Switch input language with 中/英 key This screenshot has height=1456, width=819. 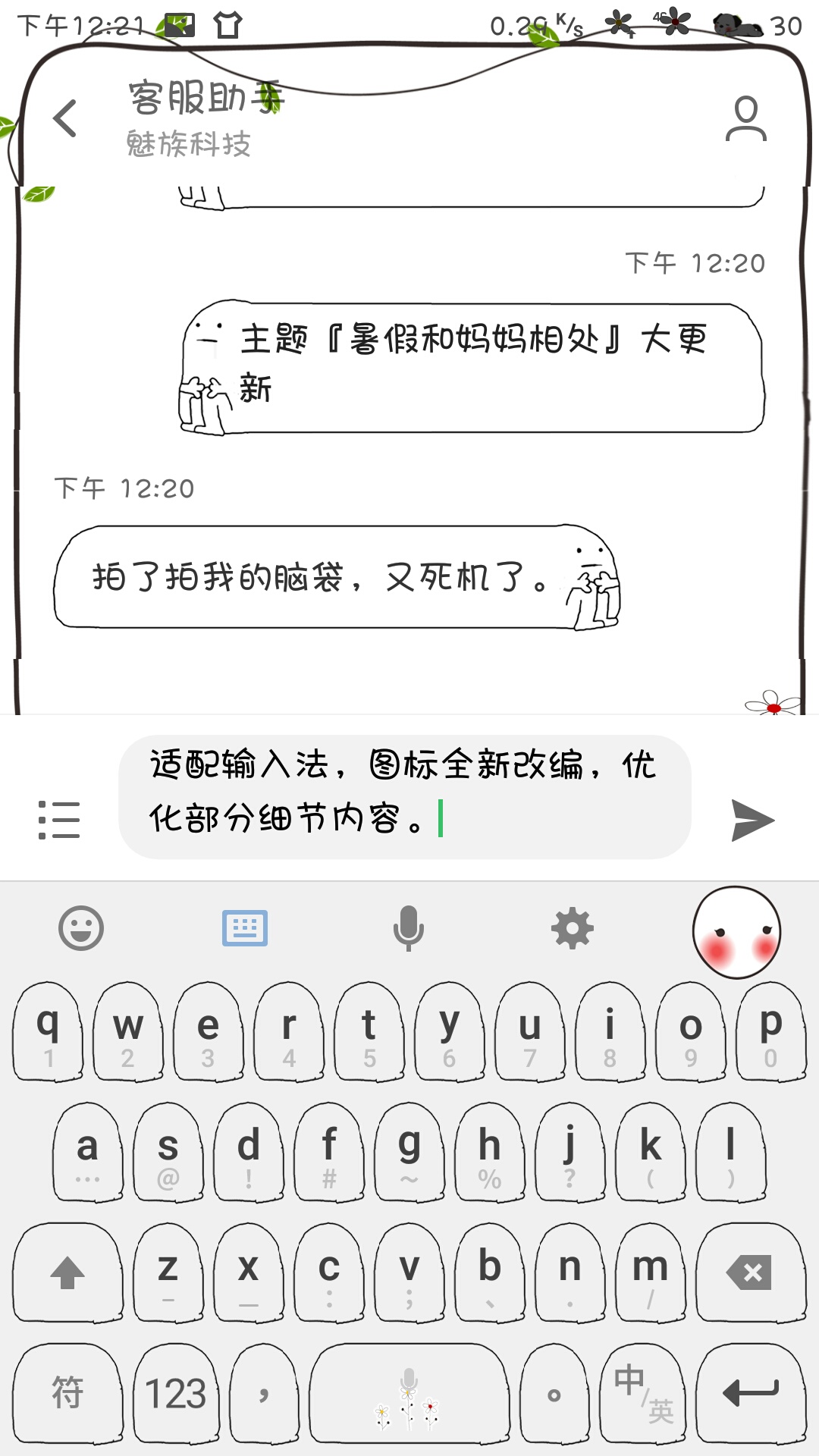[643, 1394]
